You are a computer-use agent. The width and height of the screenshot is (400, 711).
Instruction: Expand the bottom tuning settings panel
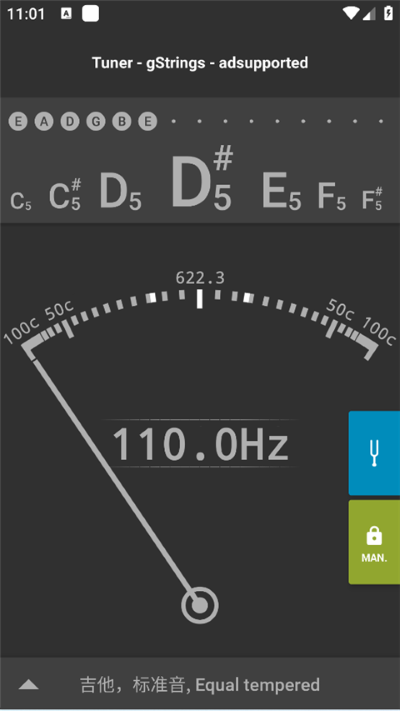(29, 685)
